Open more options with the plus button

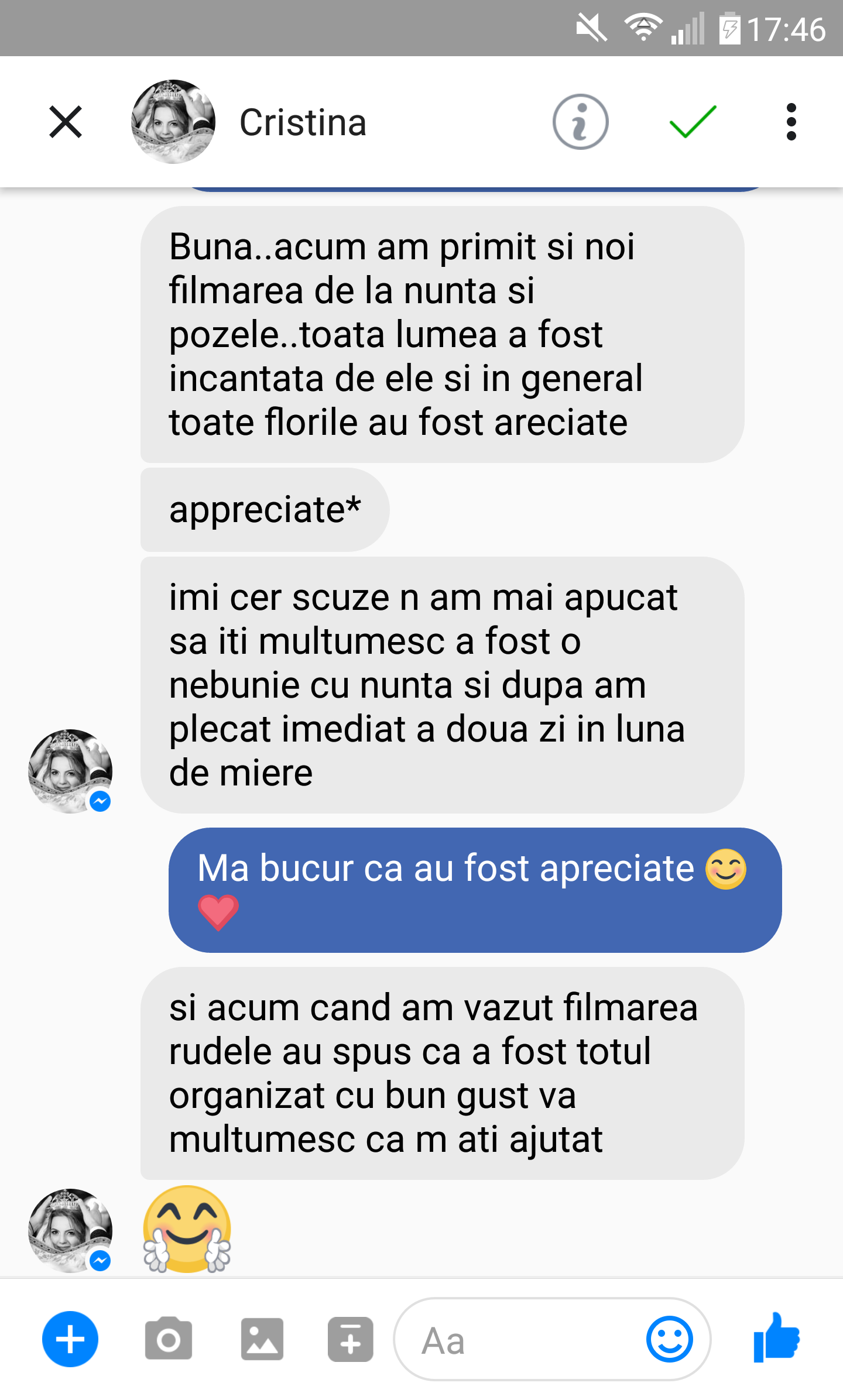(70, 1339)
